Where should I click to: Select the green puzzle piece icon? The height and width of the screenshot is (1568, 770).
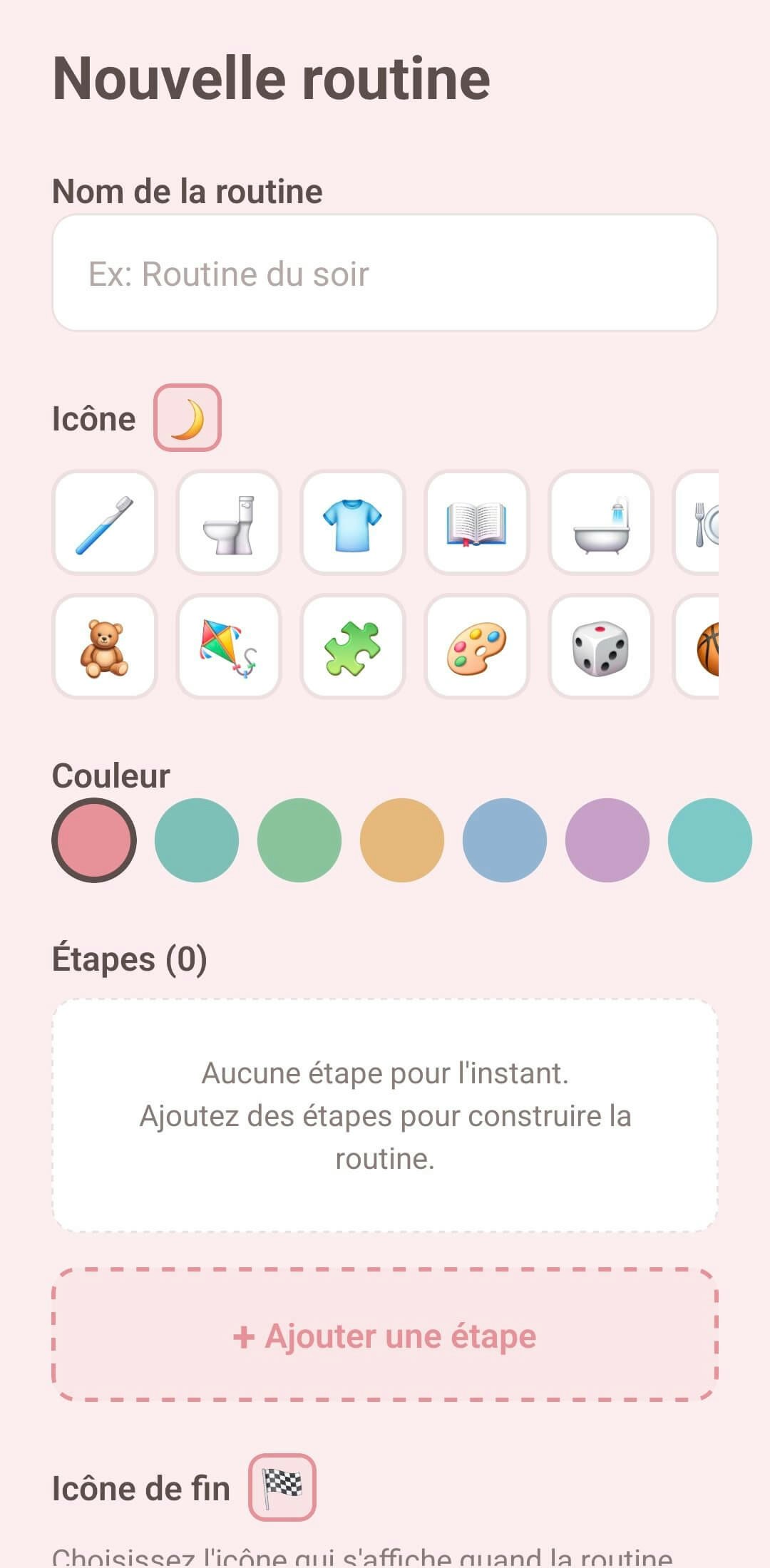click(x=352, y=646)
